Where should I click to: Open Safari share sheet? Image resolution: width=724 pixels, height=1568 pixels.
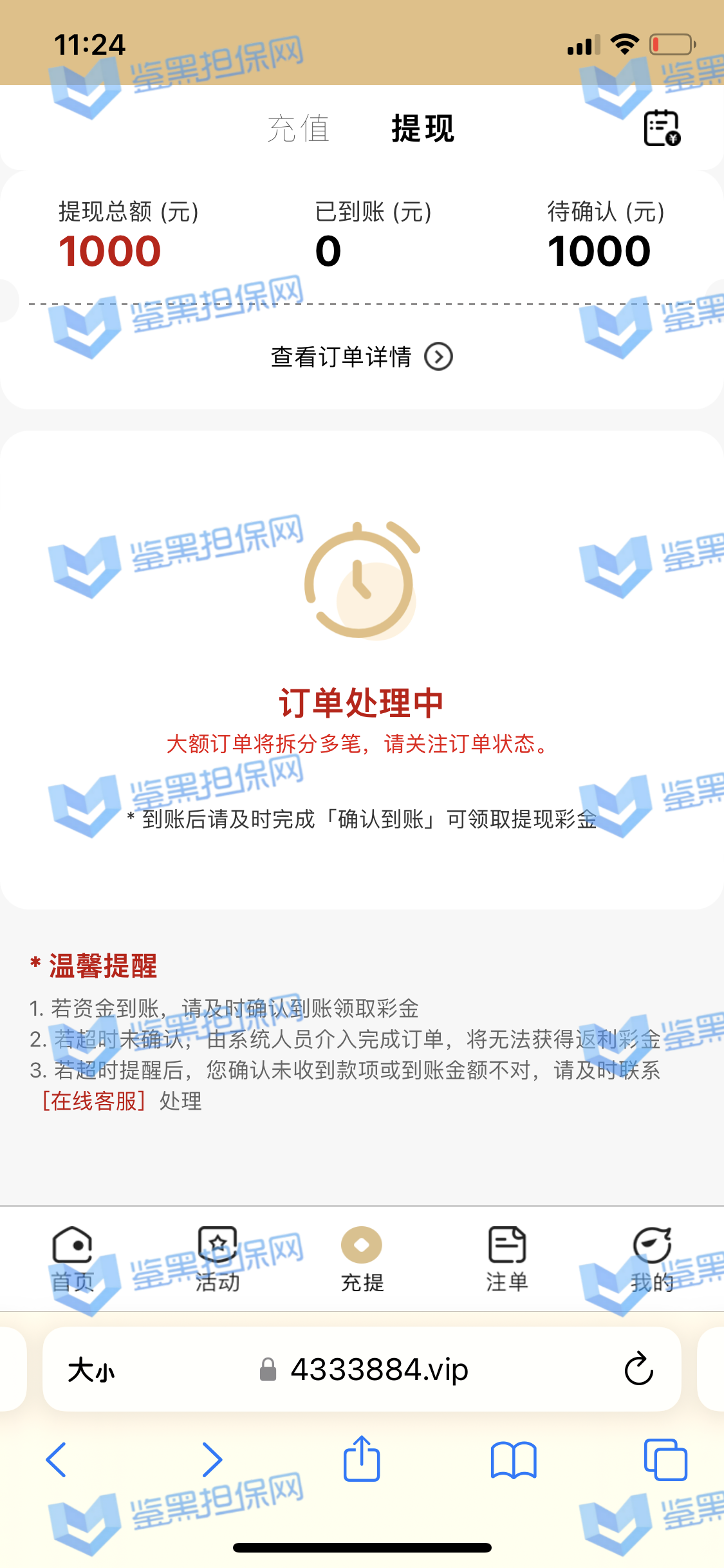click(362, 1459)
